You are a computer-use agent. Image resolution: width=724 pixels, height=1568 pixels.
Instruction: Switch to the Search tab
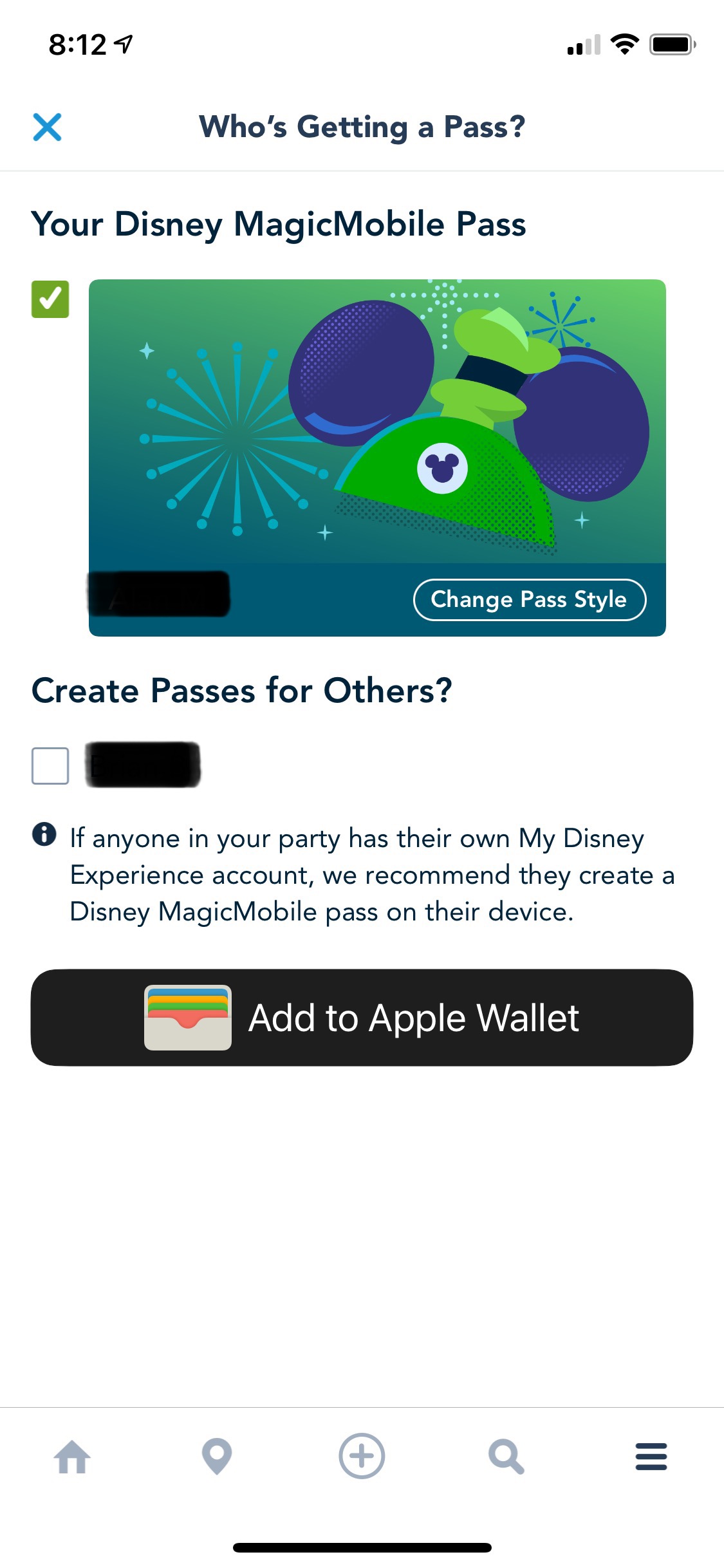click(506, 1456)
